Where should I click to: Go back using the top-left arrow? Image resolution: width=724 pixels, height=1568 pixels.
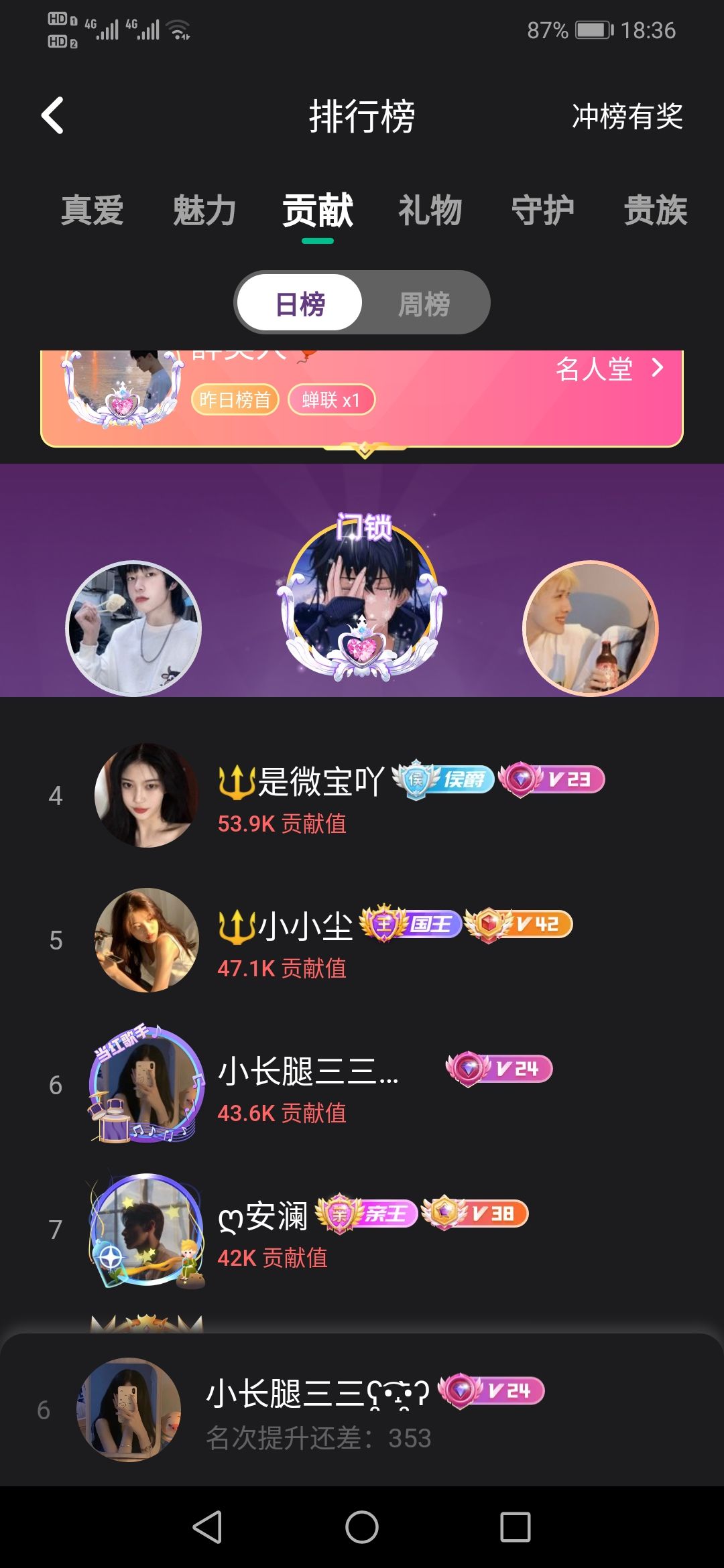[x=52, y=116]
